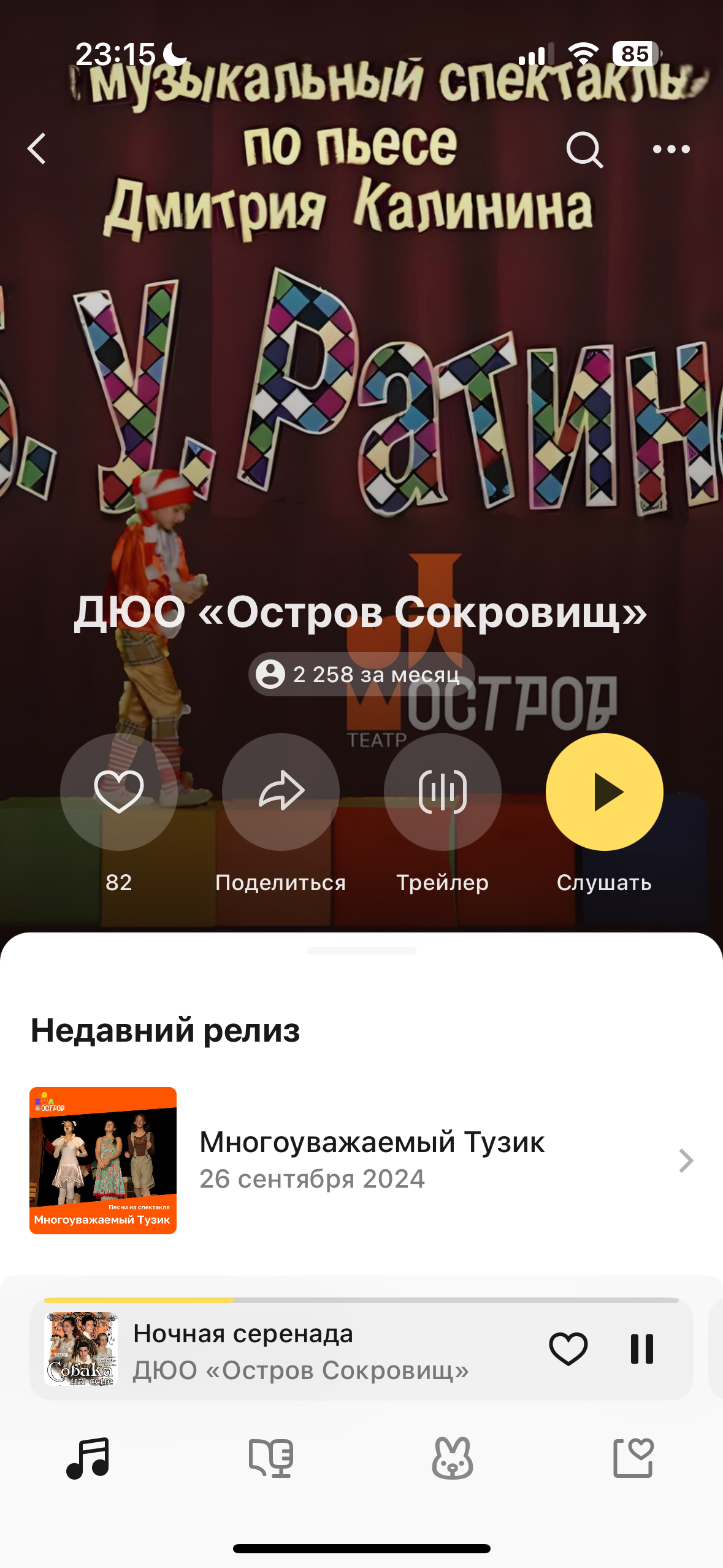Switch to the music note tab
The image size is (723, 1568).
pyautogui.click(x=89, y=1458)
